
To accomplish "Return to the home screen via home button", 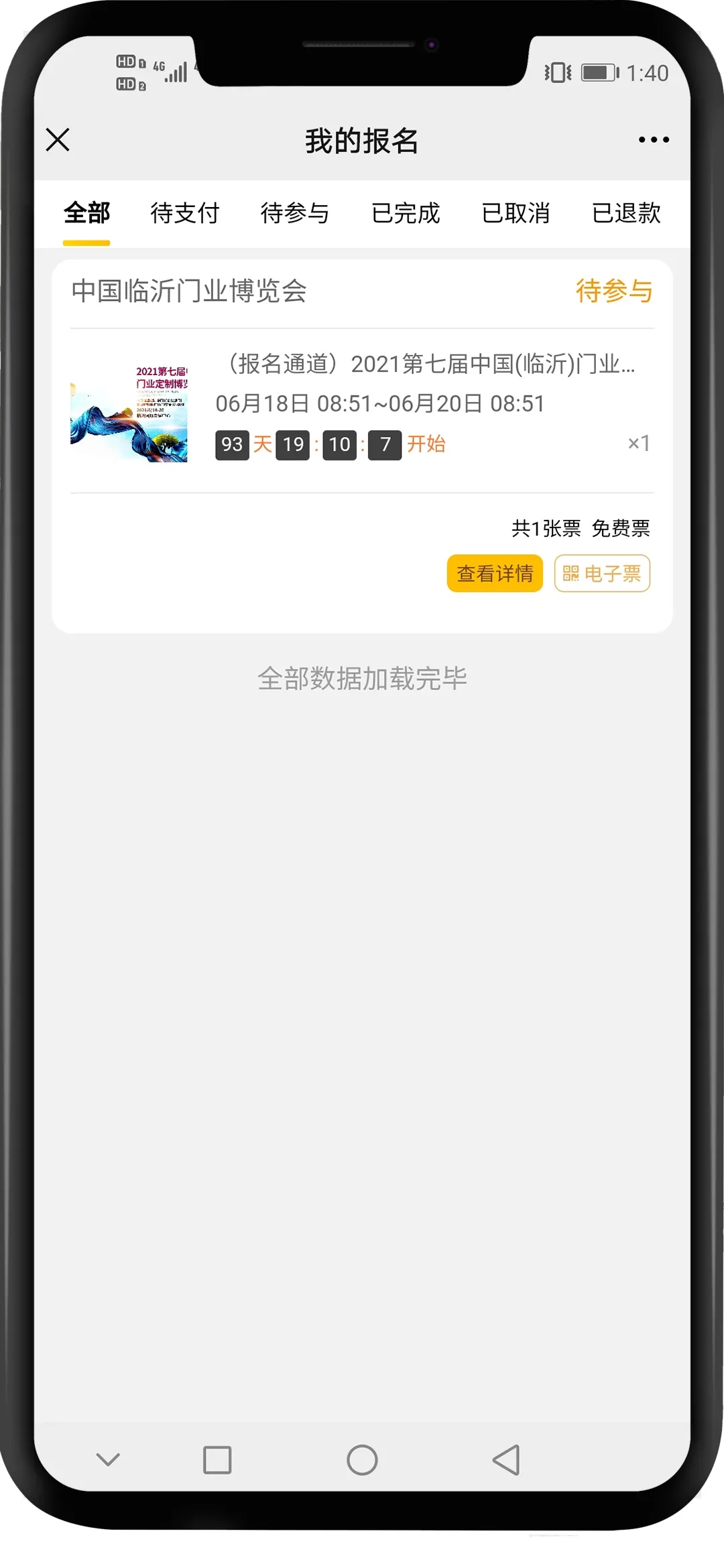I will tap(362, 1459).
